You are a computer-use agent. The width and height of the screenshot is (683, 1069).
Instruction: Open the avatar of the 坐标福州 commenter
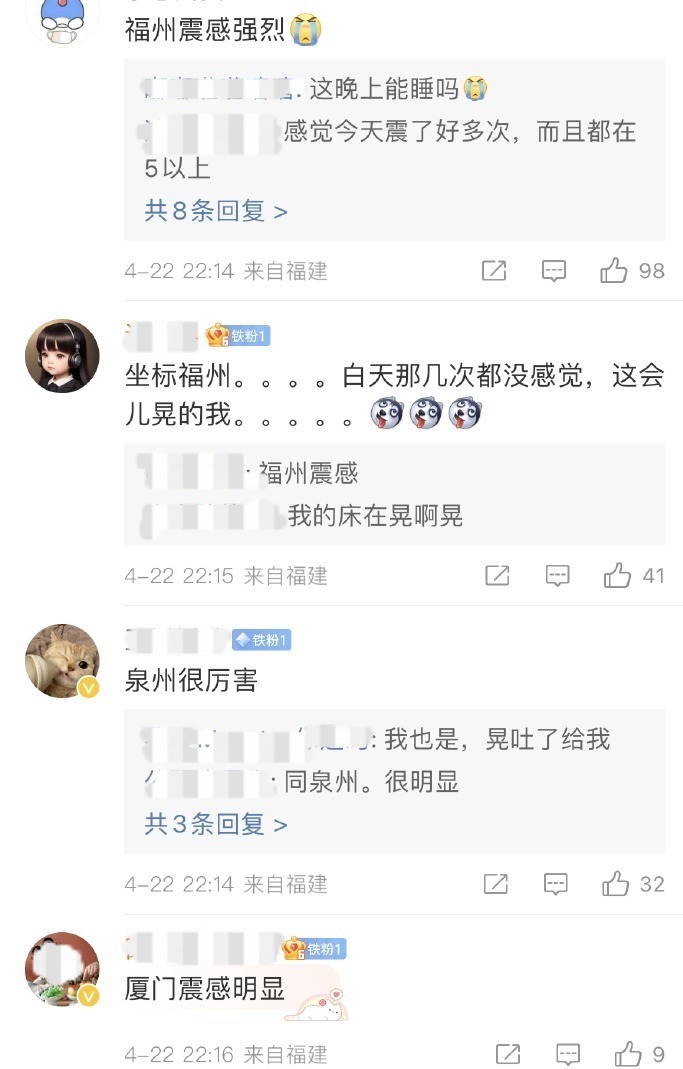62,356
